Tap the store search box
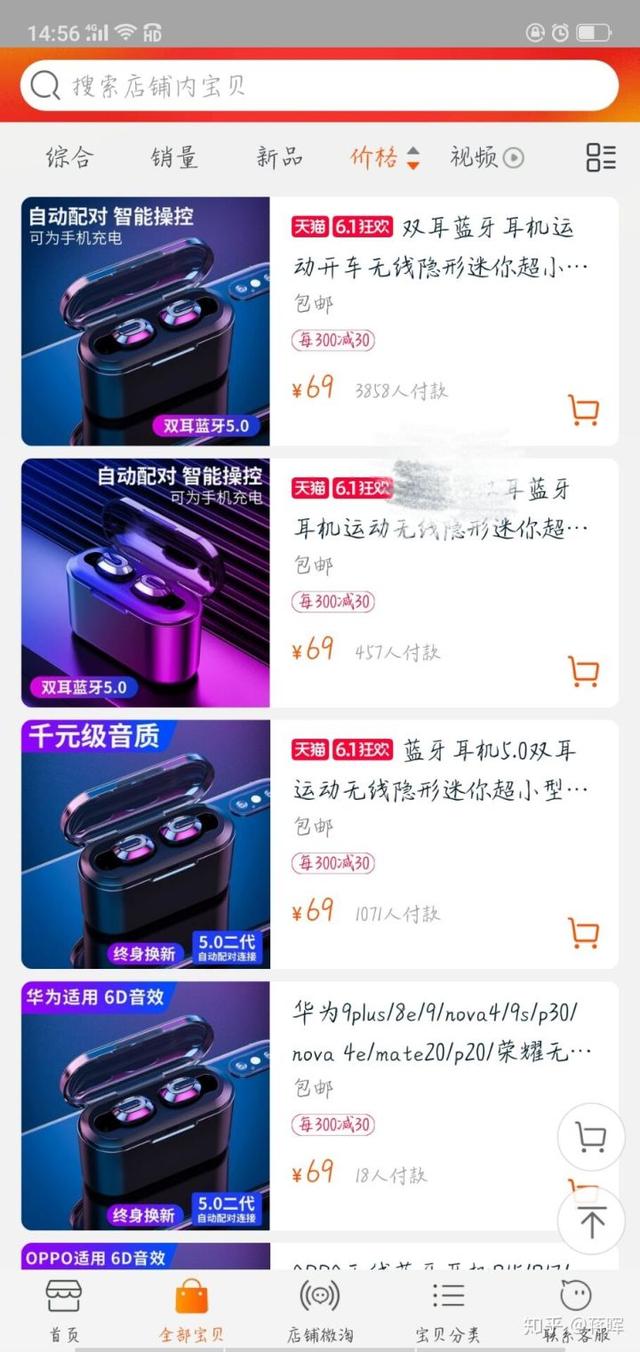The height and width of the screenshot is (1352, 640). (x=319, y=85)
